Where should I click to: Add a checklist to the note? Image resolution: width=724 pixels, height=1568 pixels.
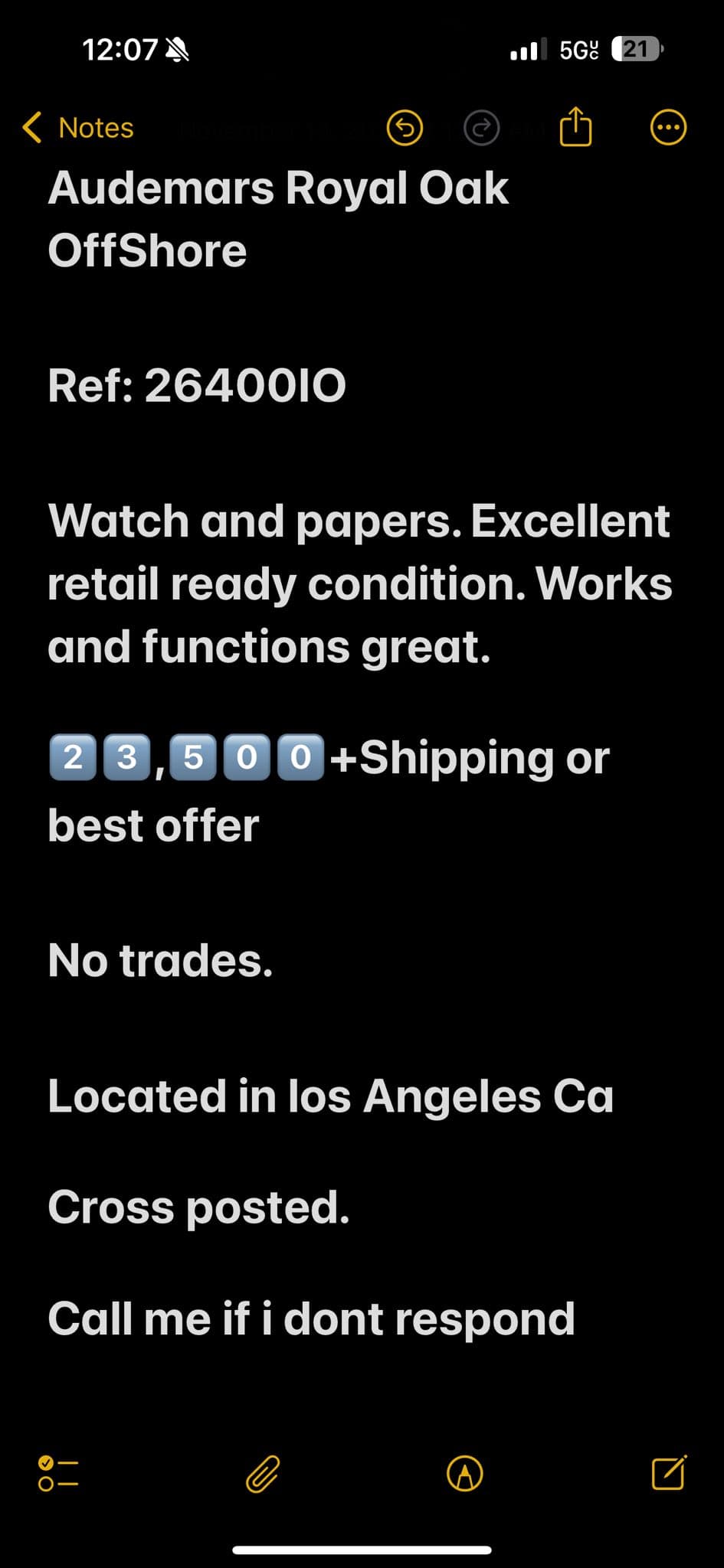click(x=58, y=1473)
